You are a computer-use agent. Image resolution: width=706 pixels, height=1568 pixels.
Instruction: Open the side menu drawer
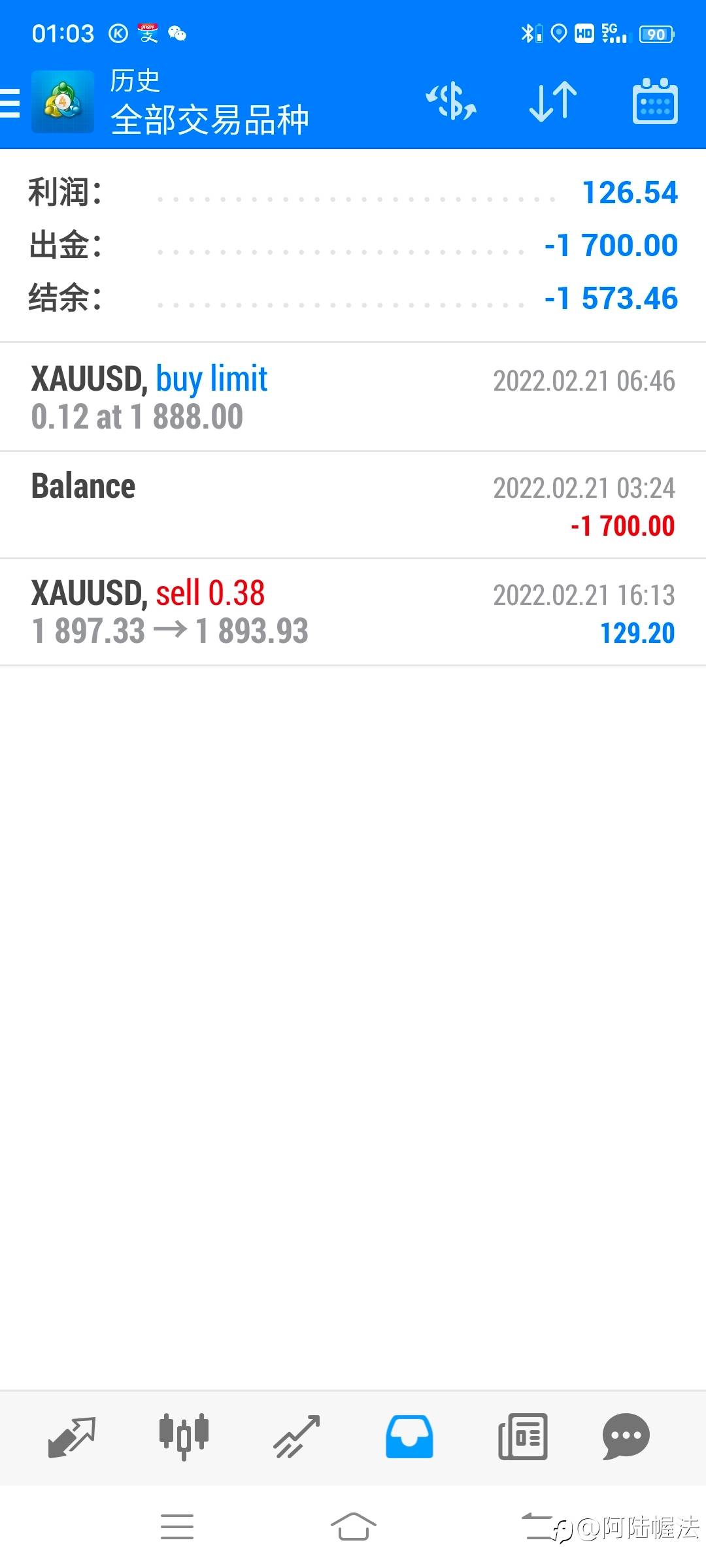point(10,103)
